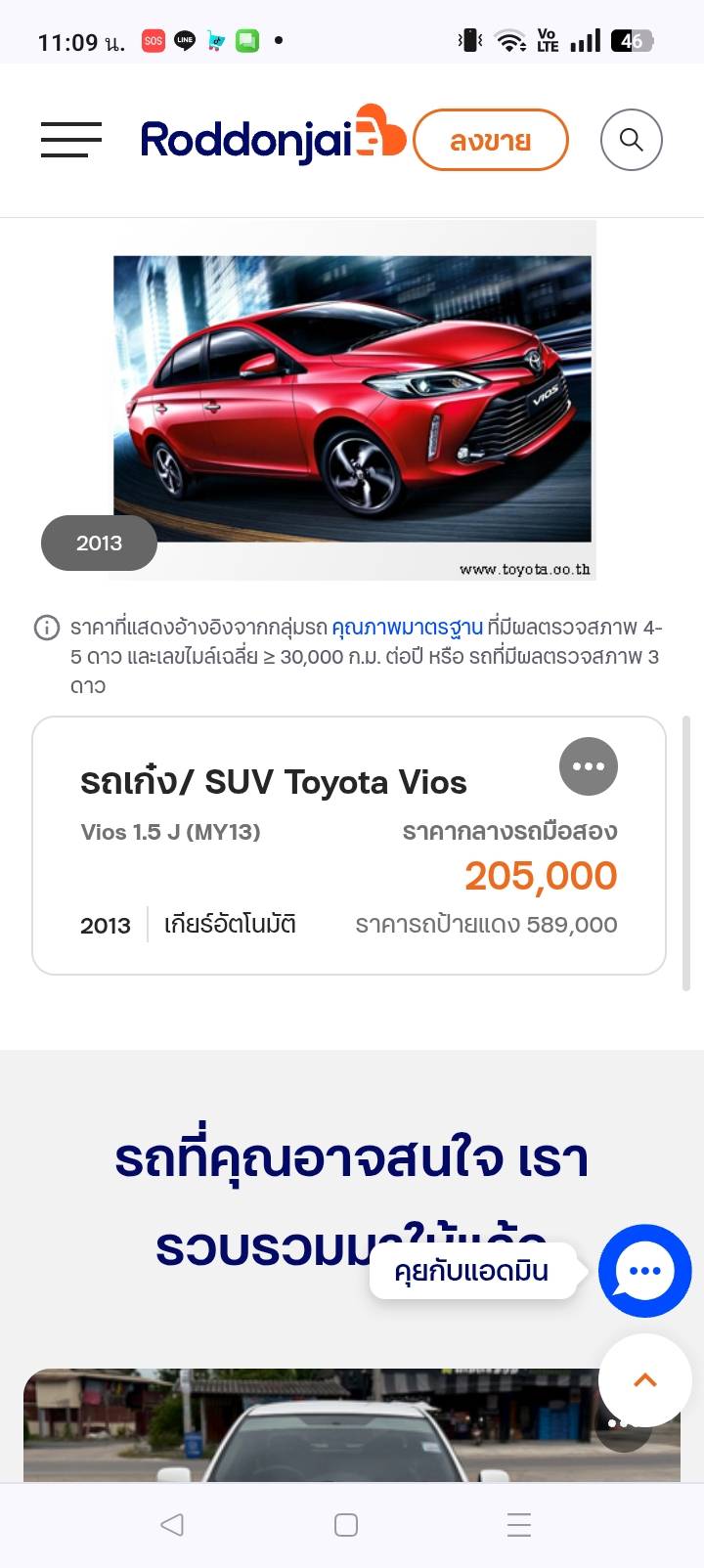
Task: Tap the ลงขาย sell button
Action: pyautogui.click(x=490, y=141)
